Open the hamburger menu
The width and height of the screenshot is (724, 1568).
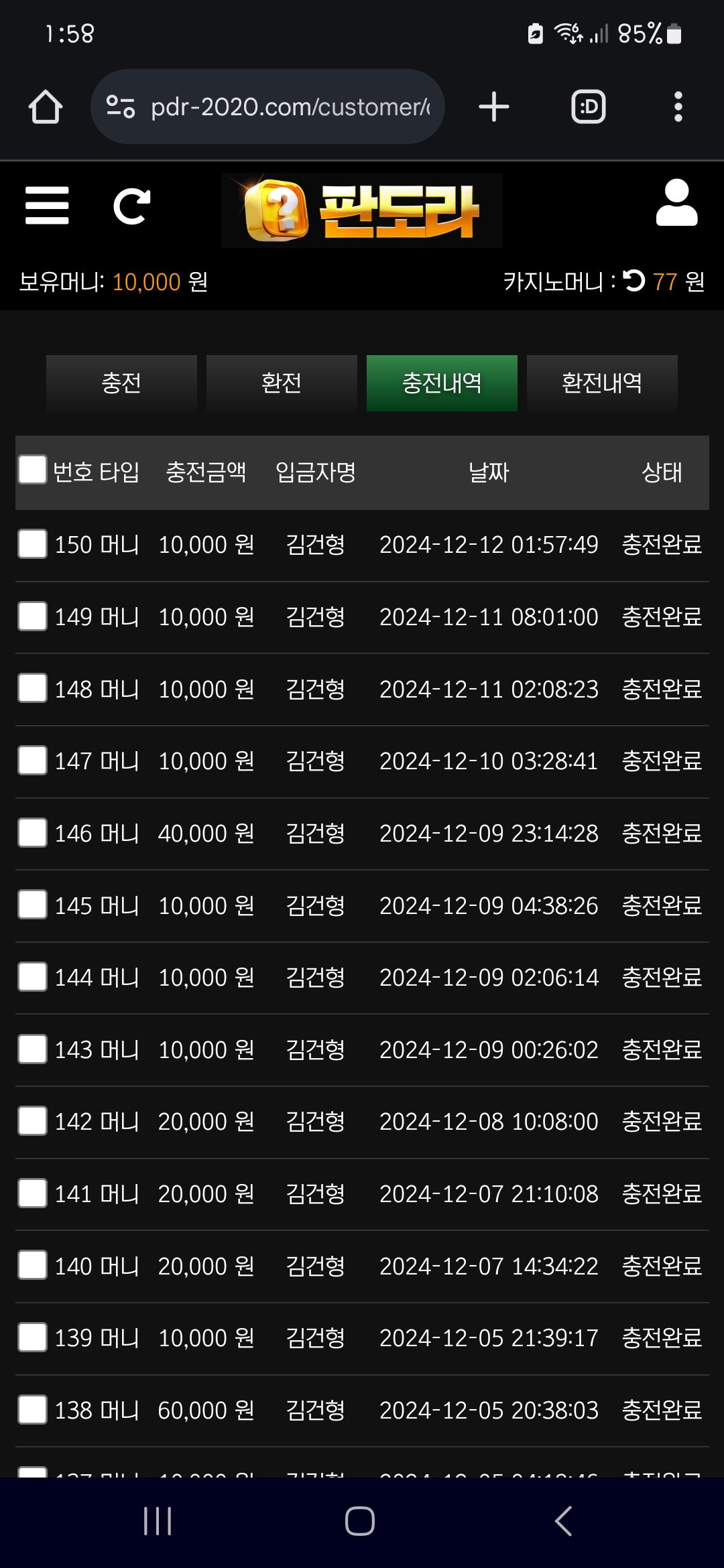pyautogui.click(x=47, y=206)
